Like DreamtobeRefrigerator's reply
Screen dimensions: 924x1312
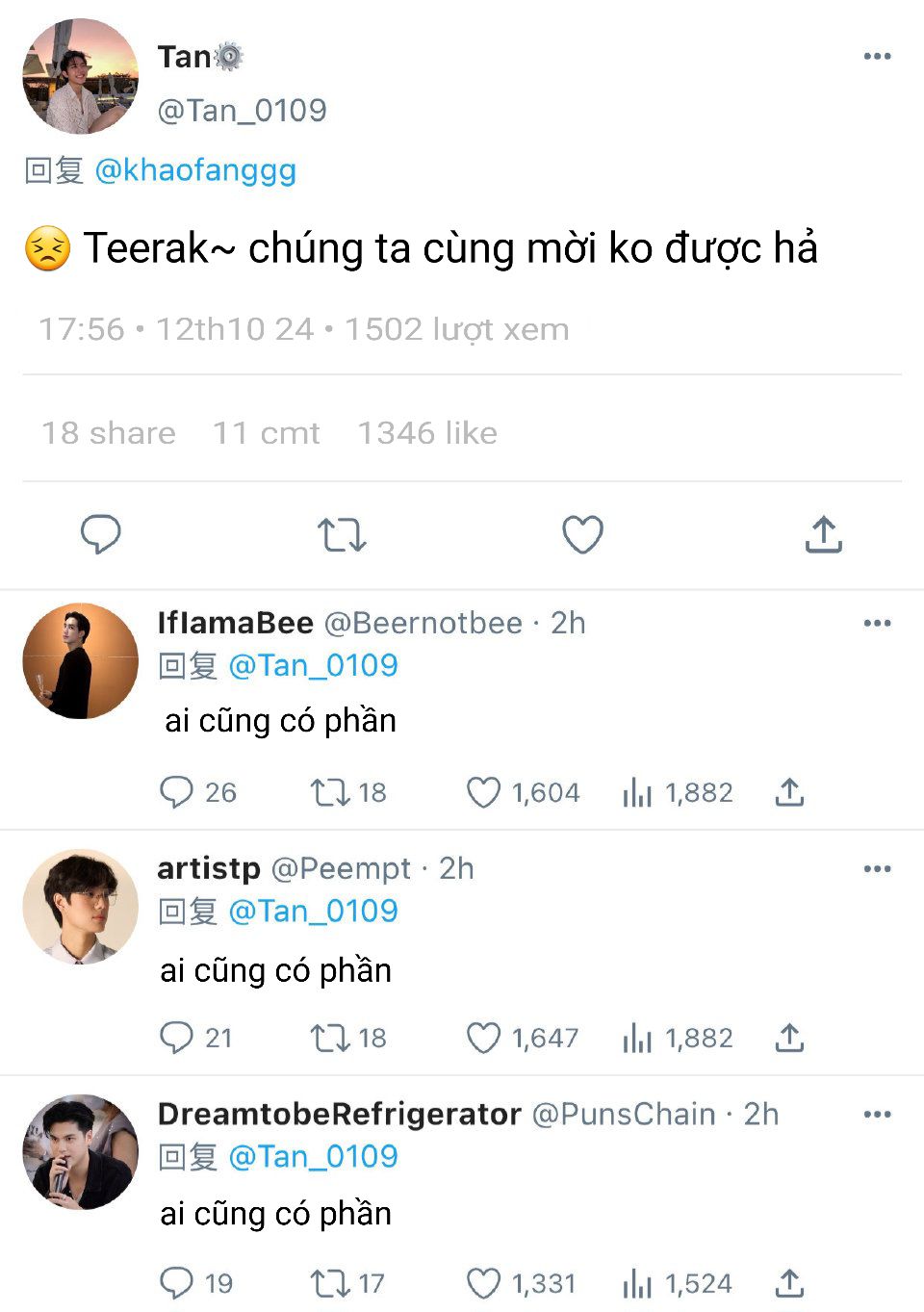[x=483, y=1283]
